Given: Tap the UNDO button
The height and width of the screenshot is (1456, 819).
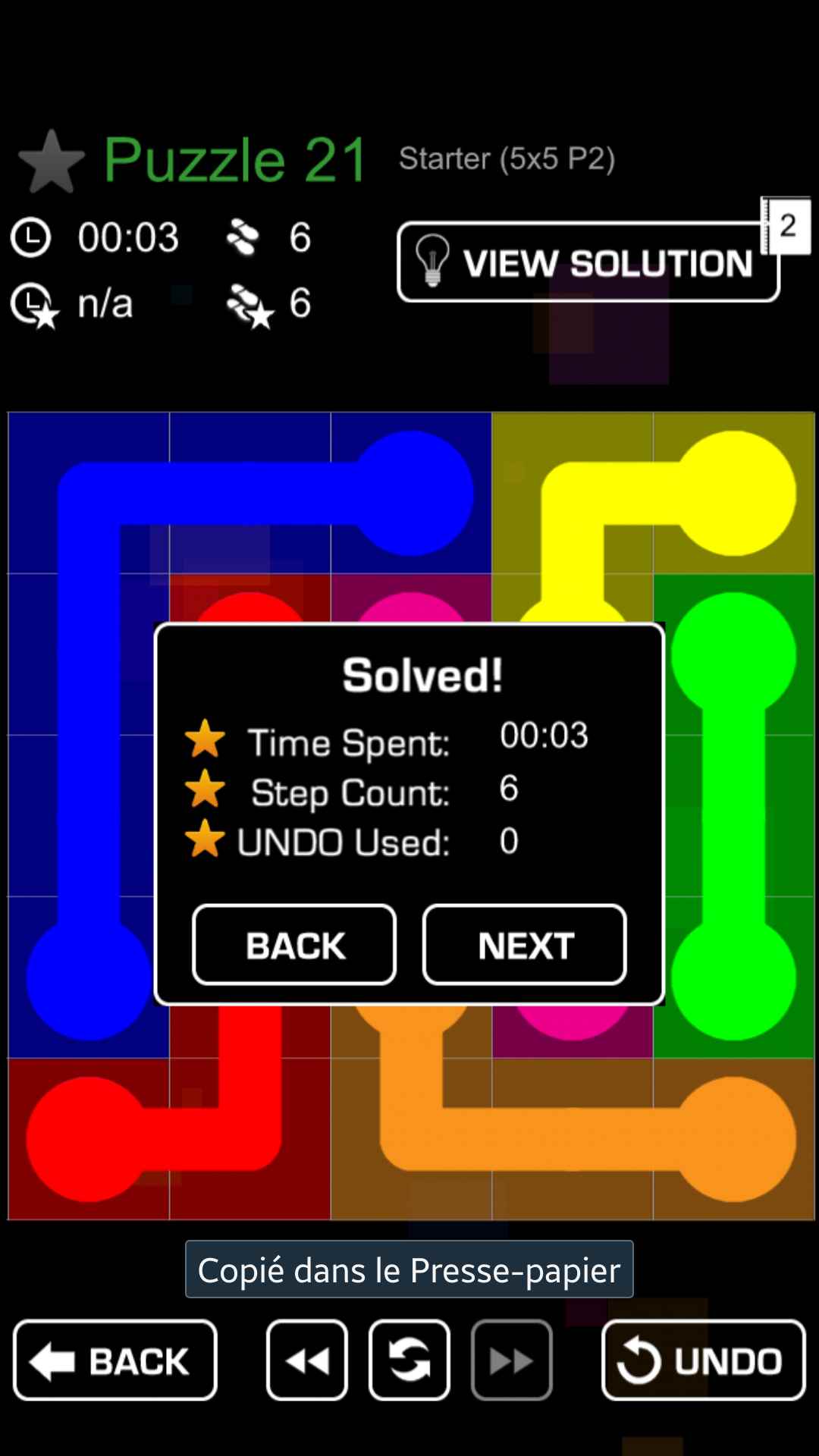Looking at the screenshot, I should coord(703,1360).
